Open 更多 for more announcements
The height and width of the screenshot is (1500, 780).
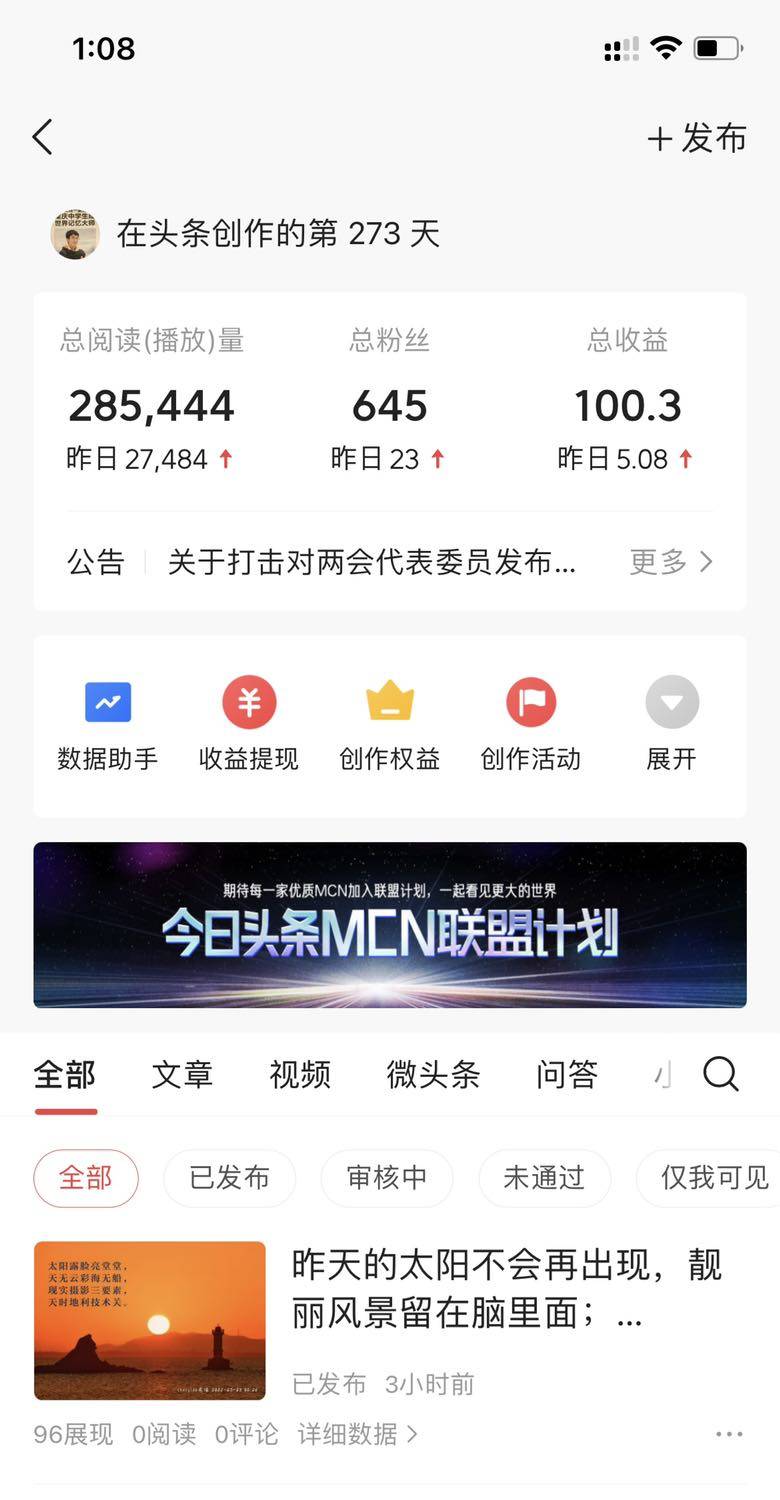tap(671, 561)
